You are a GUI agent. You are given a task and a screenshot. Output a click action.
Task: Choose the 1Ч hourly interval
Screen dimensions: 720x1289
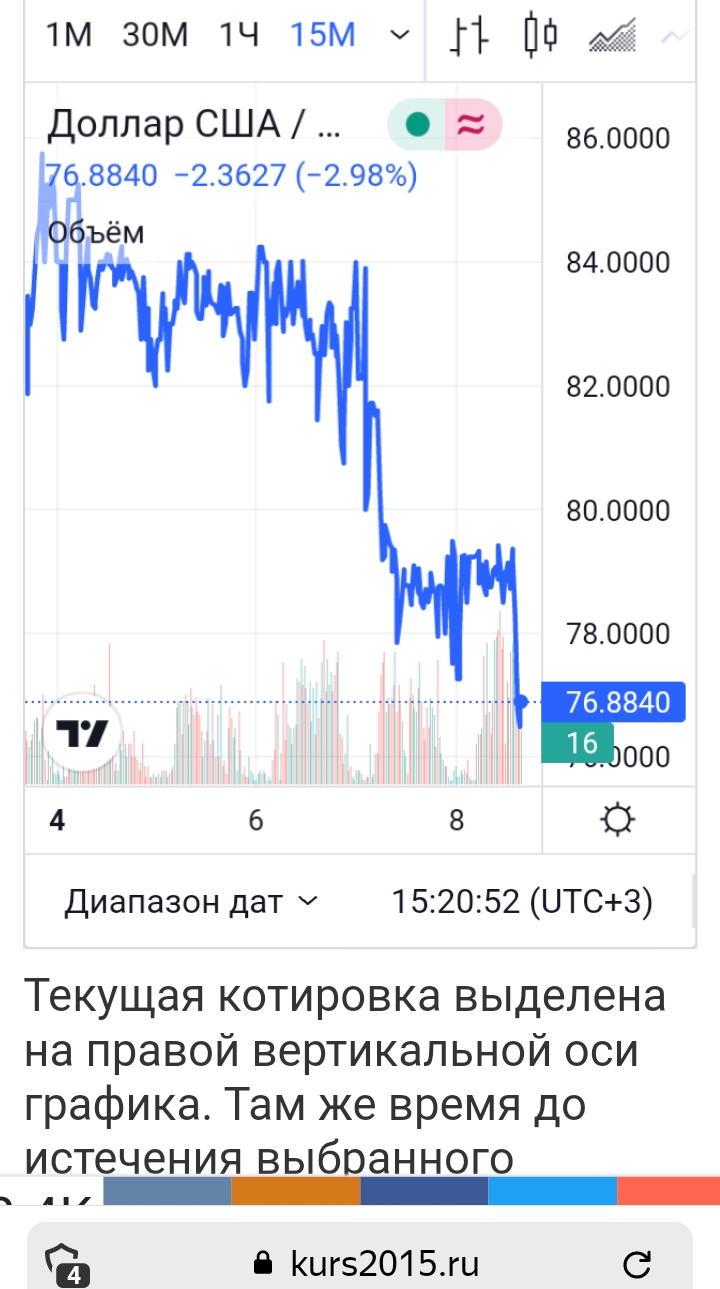coord(239,36)
